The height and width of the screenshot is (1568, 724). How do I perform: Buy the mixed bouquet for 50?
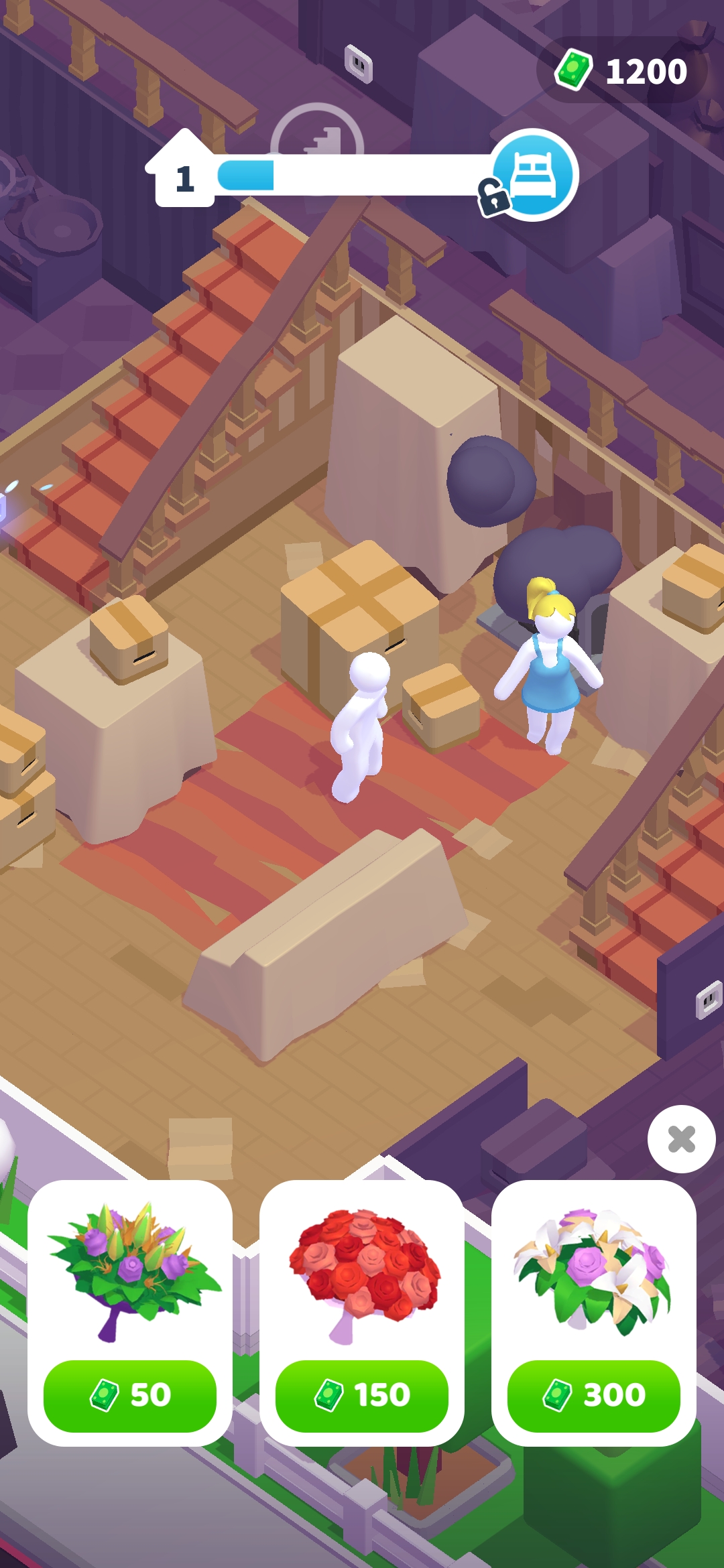pos(130,1395)
